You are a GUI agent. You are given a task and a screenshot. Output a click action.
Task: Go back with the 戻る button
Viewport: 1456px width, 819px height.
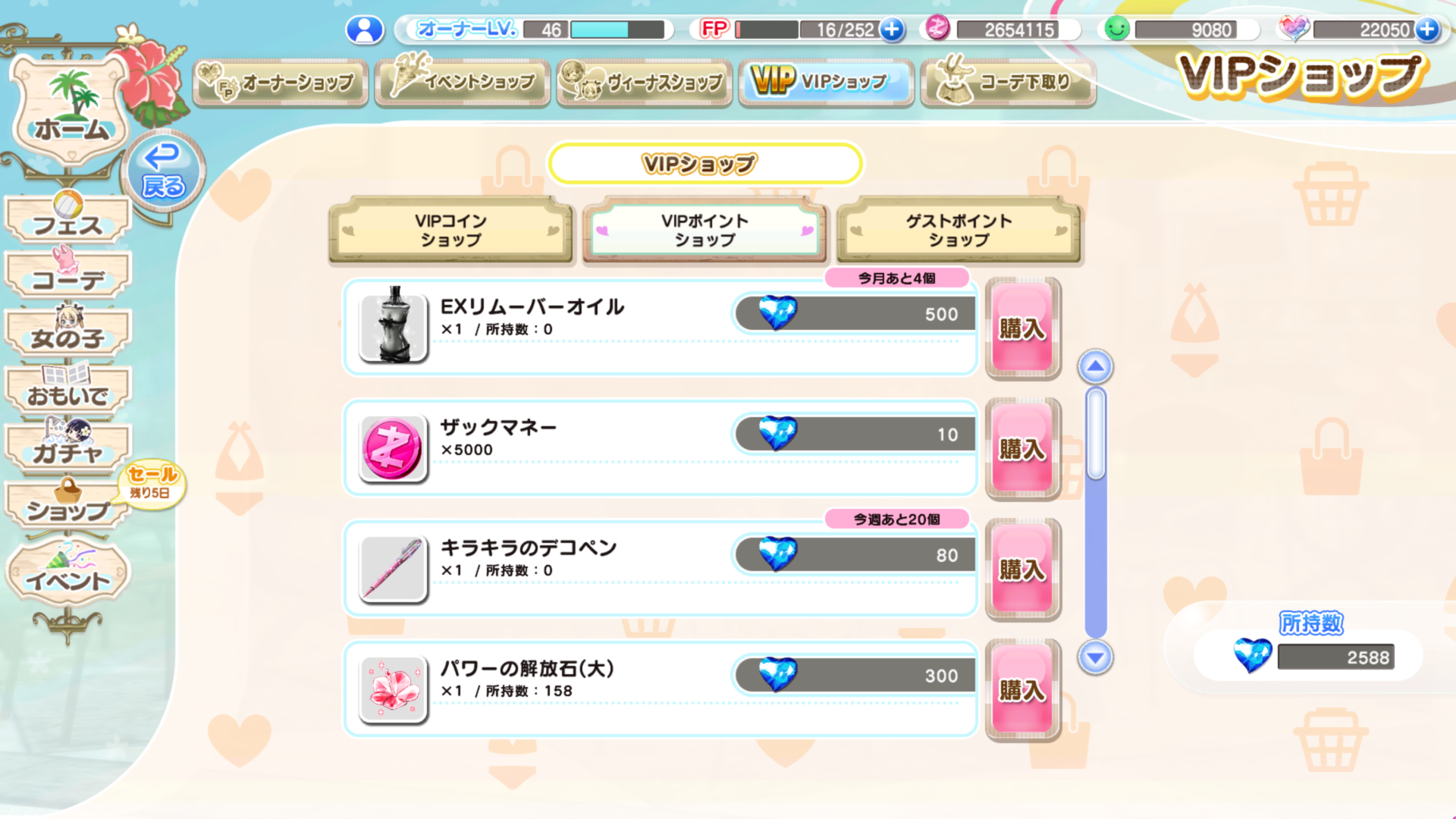click(163, 173)
